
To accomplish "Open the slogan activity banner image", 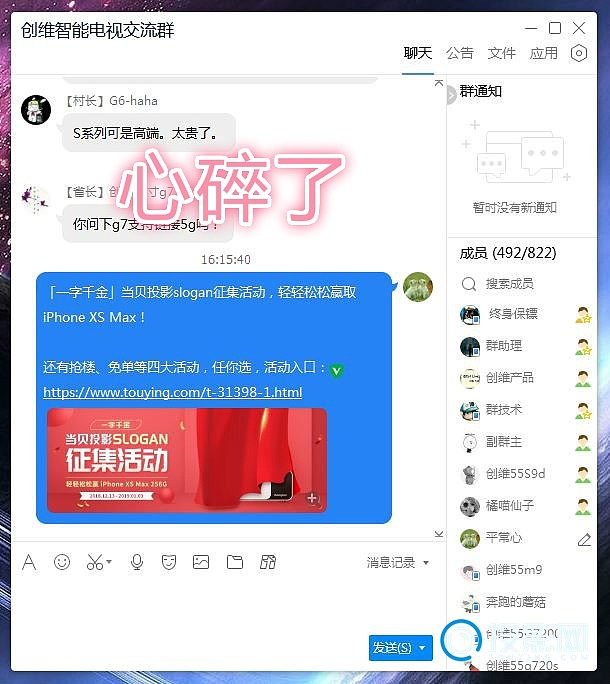I will (x=186, y=460).
